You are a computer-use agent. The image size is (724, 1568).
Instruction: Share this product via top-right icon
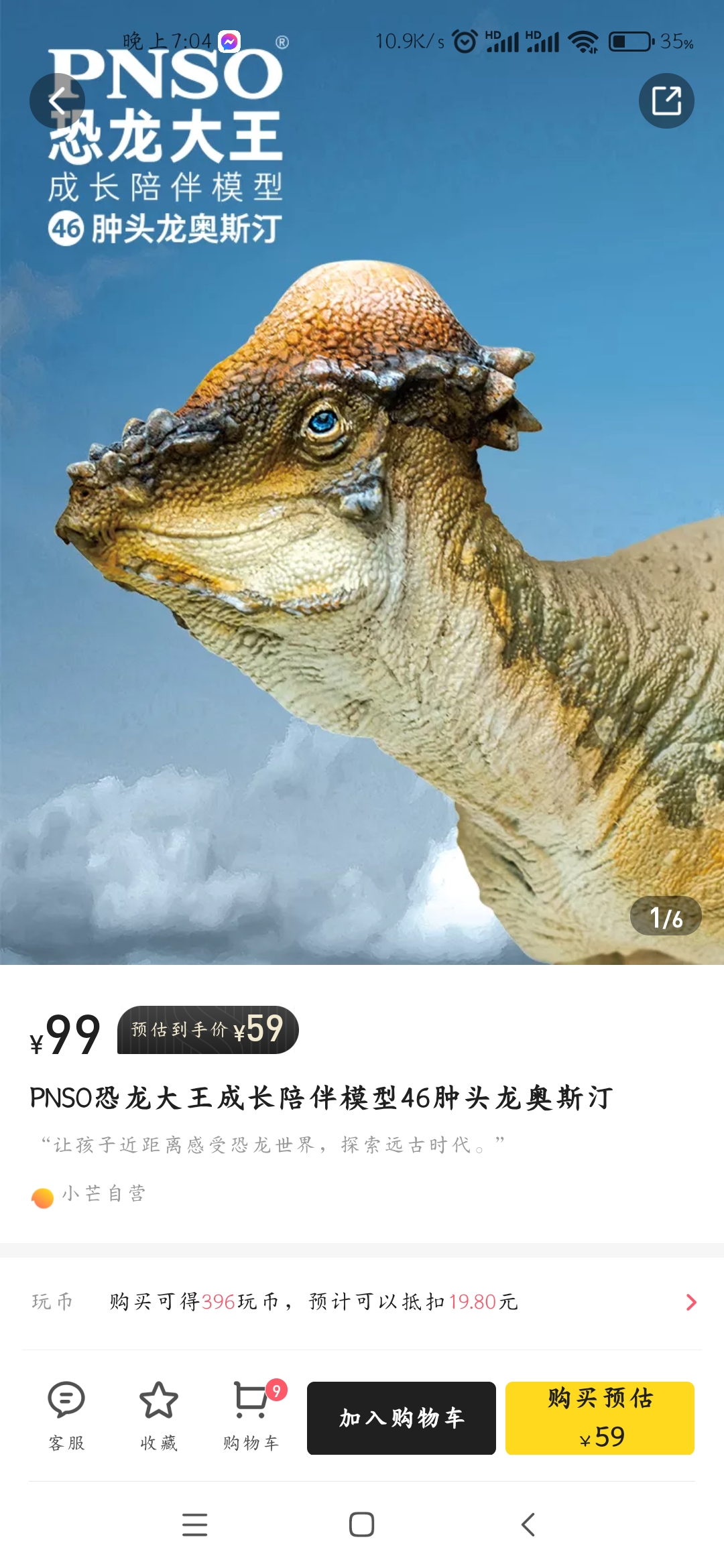[666, 101]
